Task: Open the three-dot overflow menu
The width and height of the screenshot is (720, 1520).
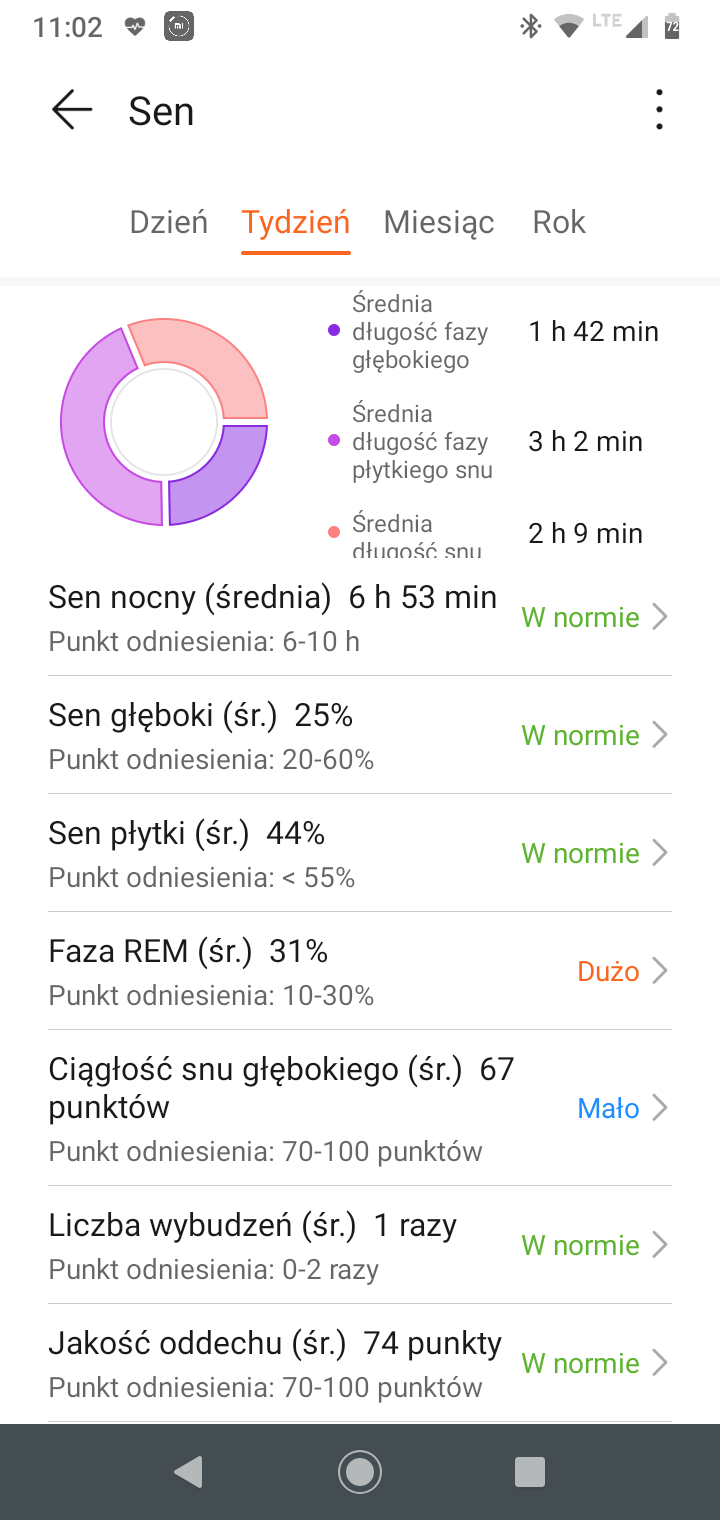Action: 659,110
